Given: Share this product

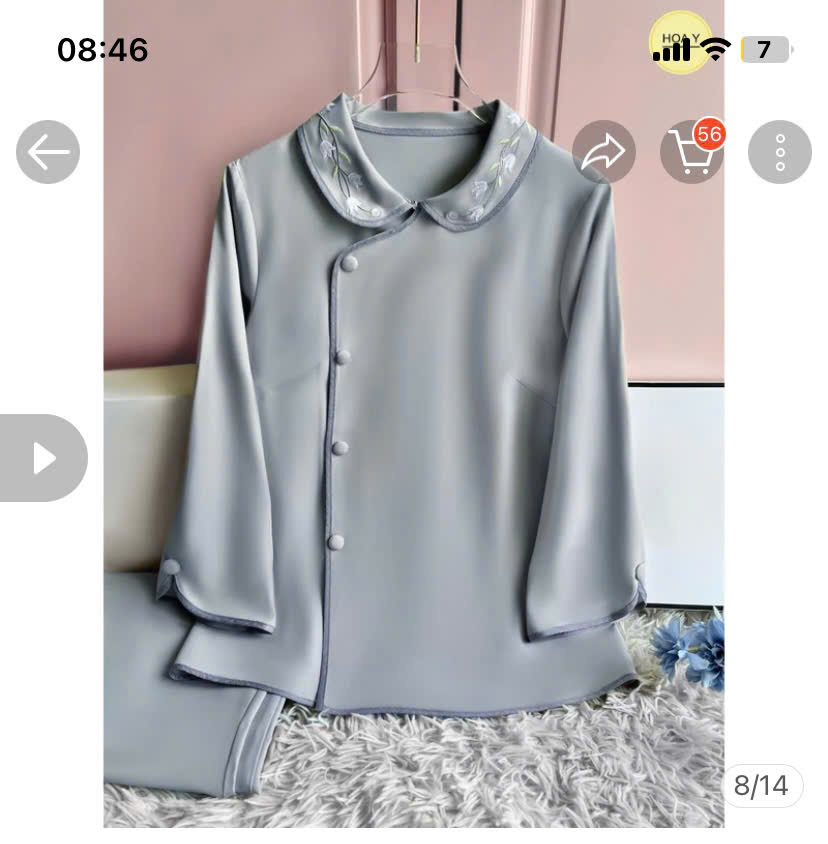Looking at the screenshot, I should point(603,152).
